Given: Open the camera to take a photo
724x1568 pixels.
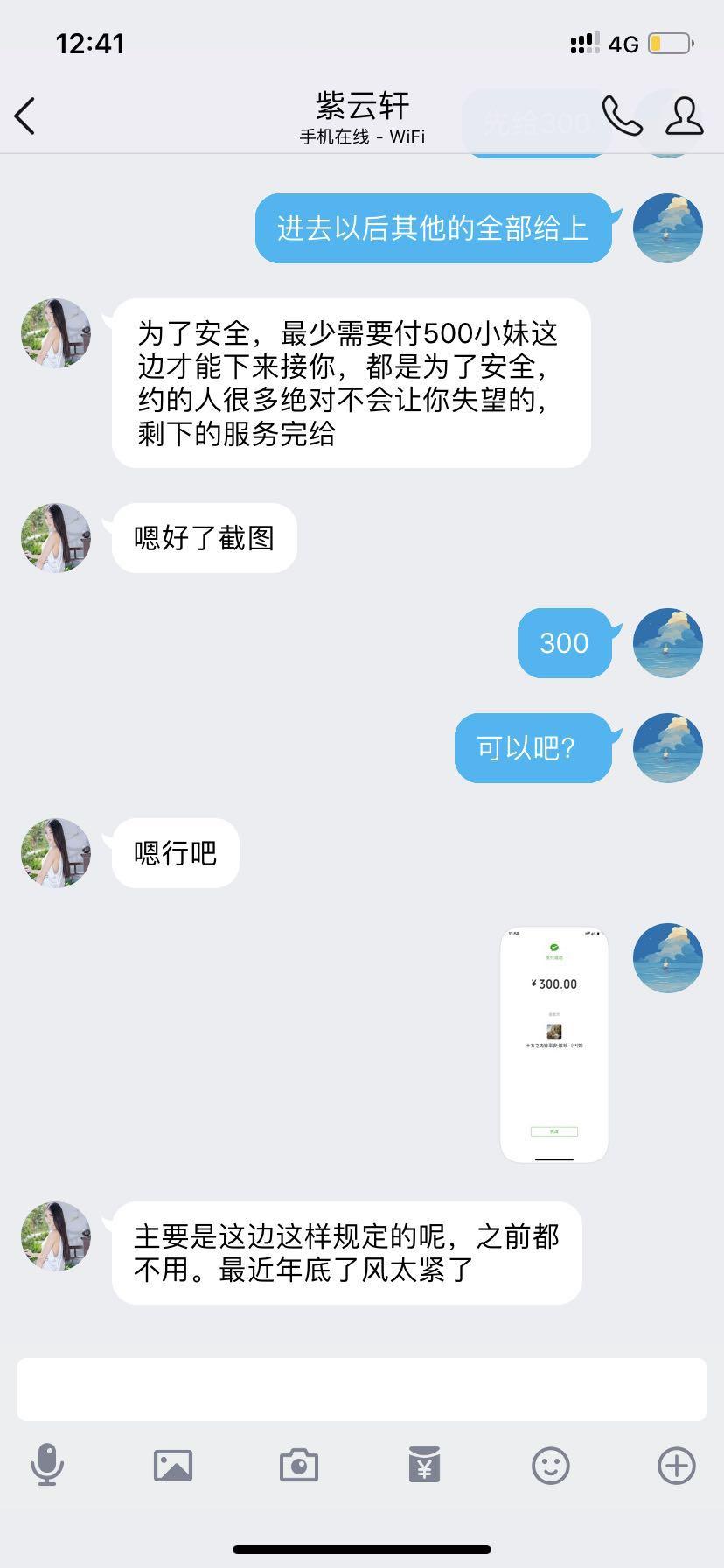Looking at the screenshot, I should [299, 1465].
